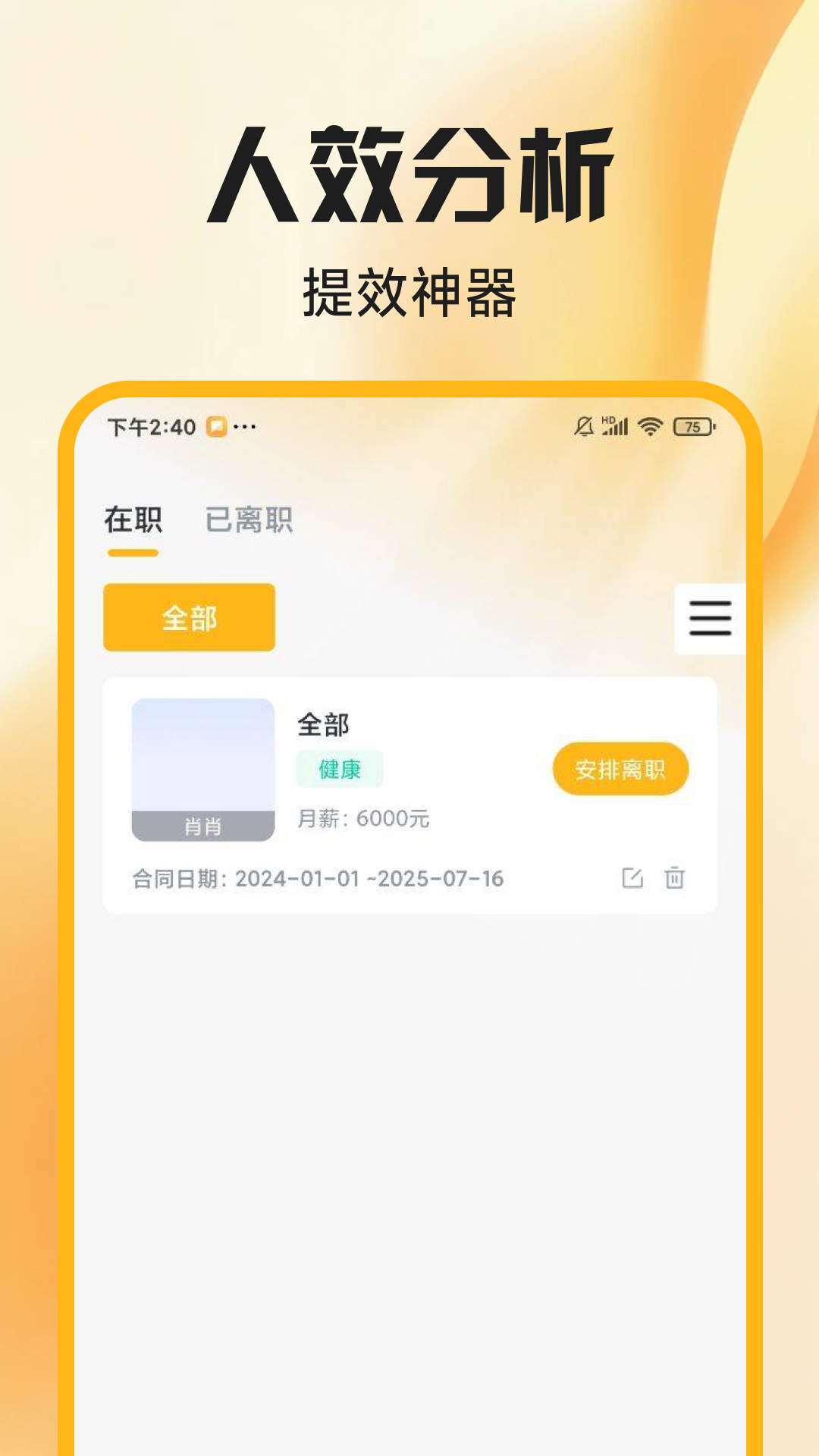
Task: Click the trash icon to delete the record
Action: coord(673,878)
